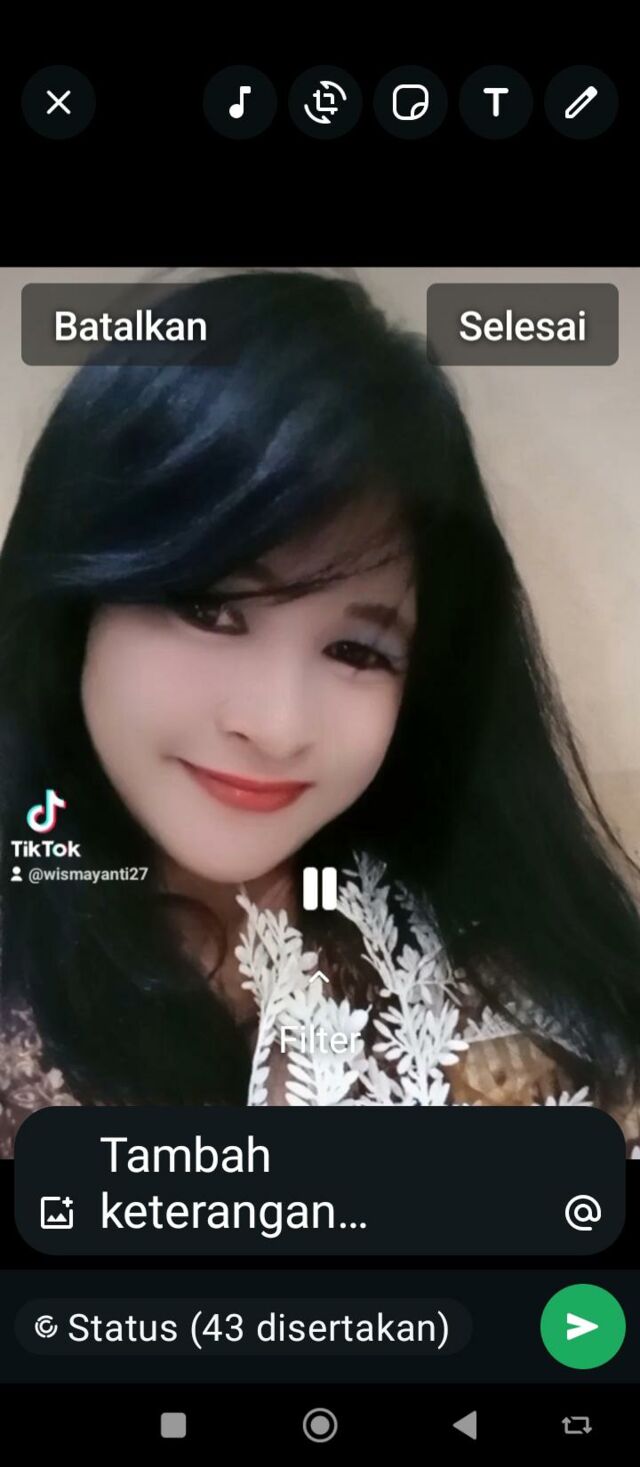Go back using system navigation
The width and height of the screenshot is (640, 1467).
[x=465, y=1425]
